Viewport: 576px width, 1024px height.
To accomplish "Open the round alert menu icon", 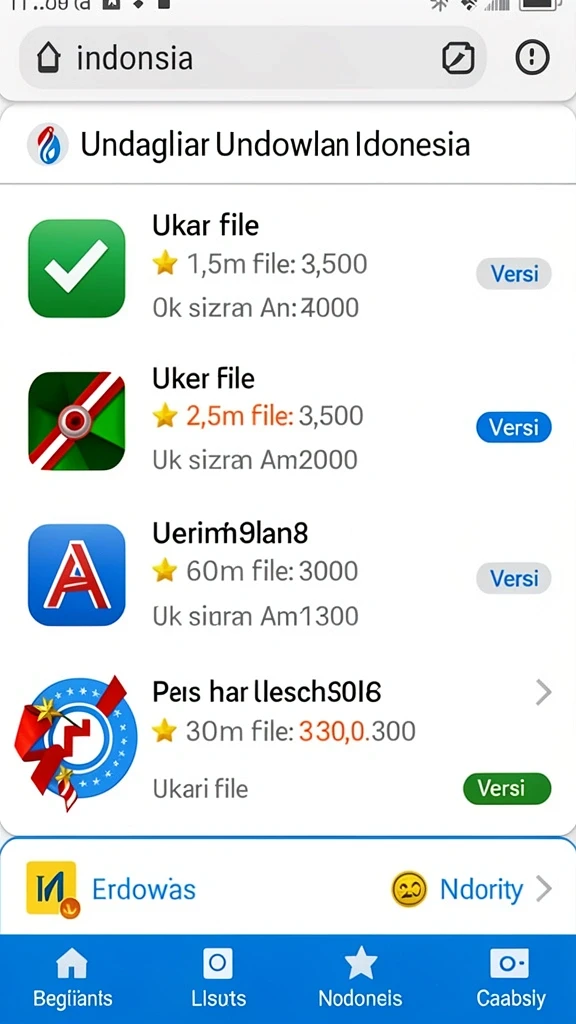I will [x=532, y=58].
